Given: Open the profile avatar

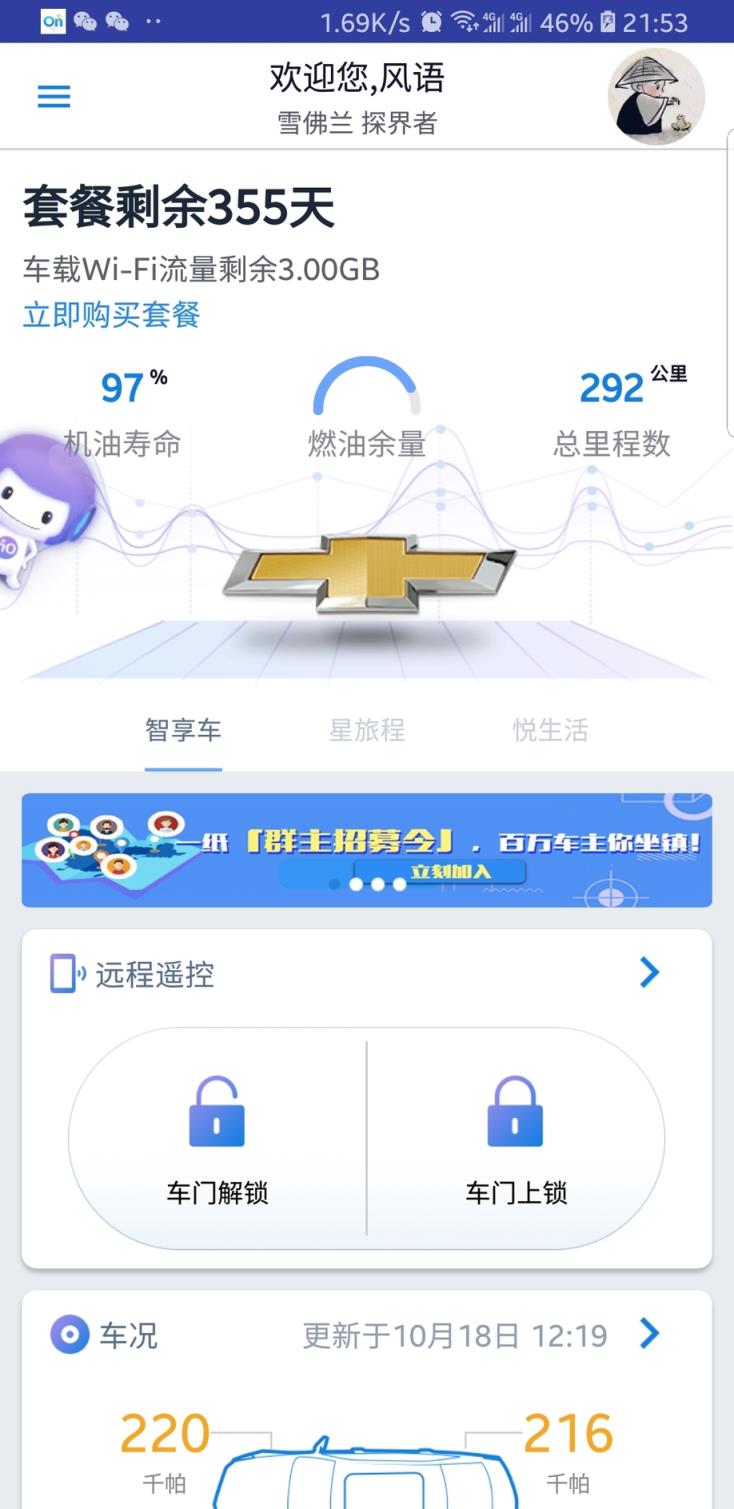Looking at the screenshot, I should pos(656,97).
